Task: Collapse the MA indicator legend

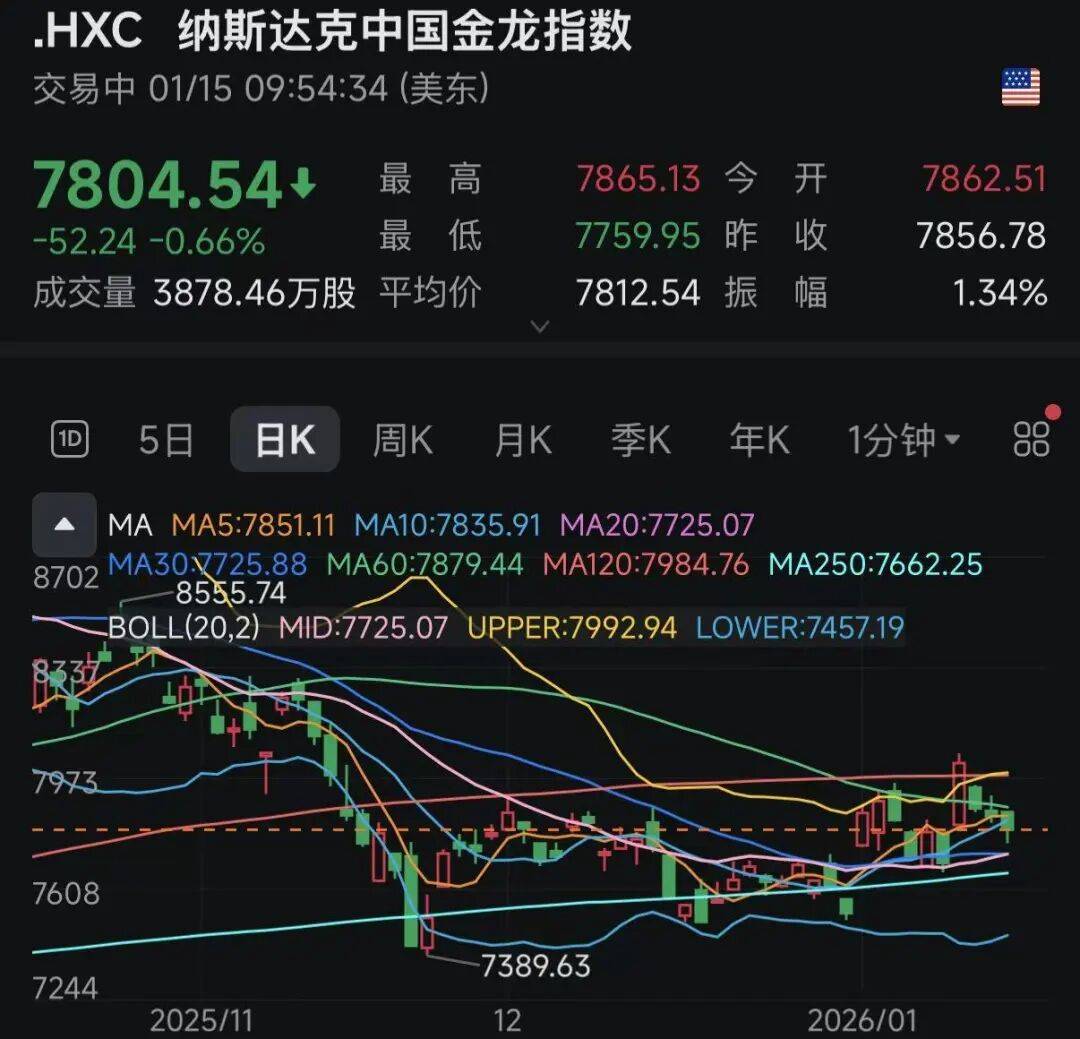Action: [64, 525]
